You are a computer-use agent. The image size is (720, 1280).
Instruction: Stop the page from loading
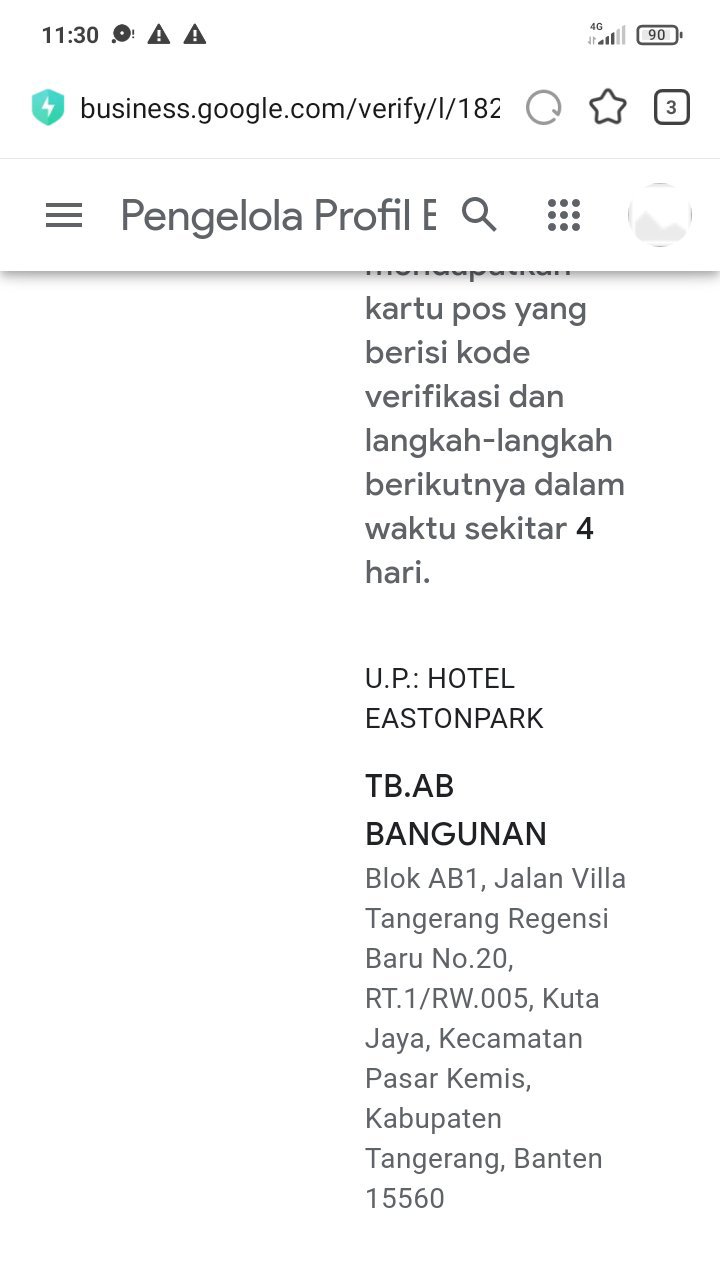pos(544,108)
